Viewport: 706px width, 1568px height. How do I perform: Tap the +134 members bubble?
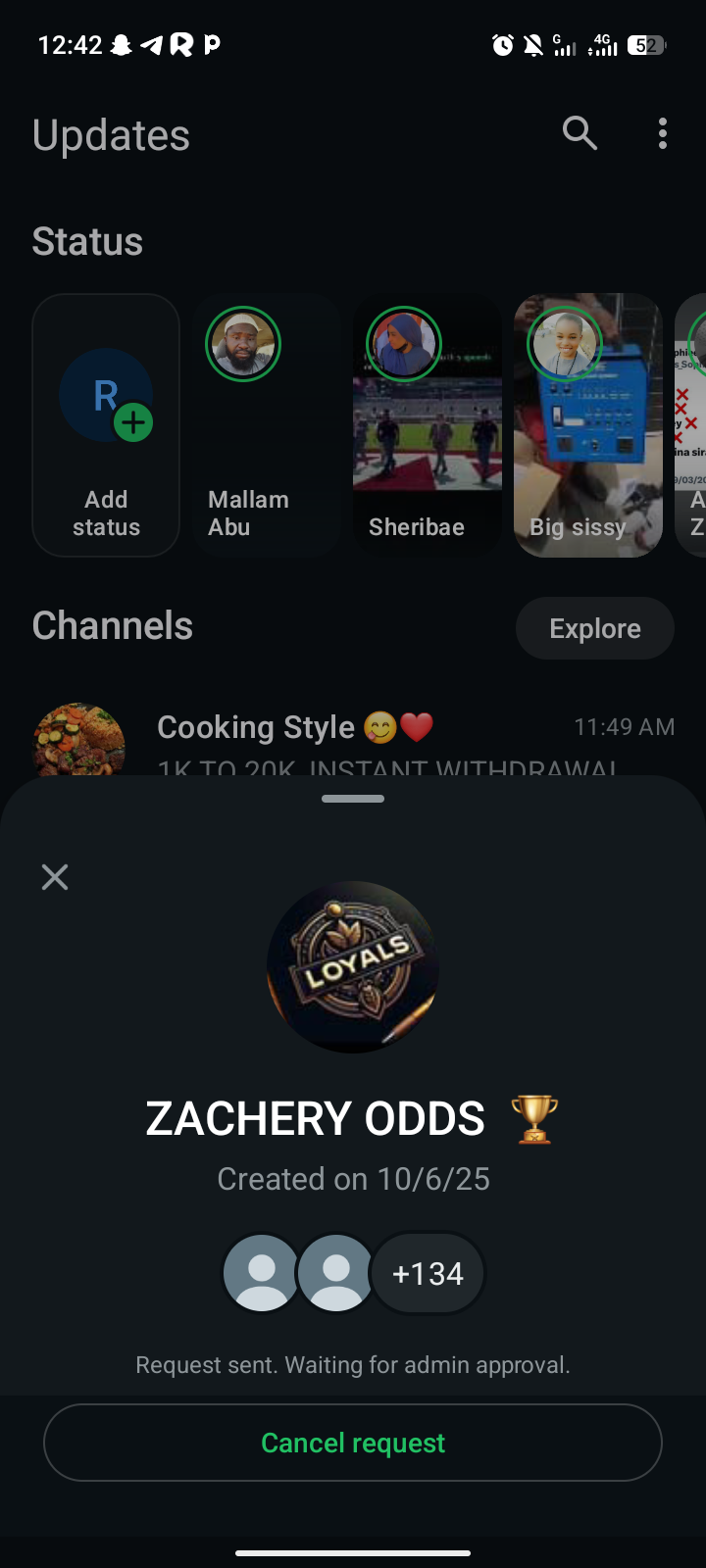[428, 1273]
